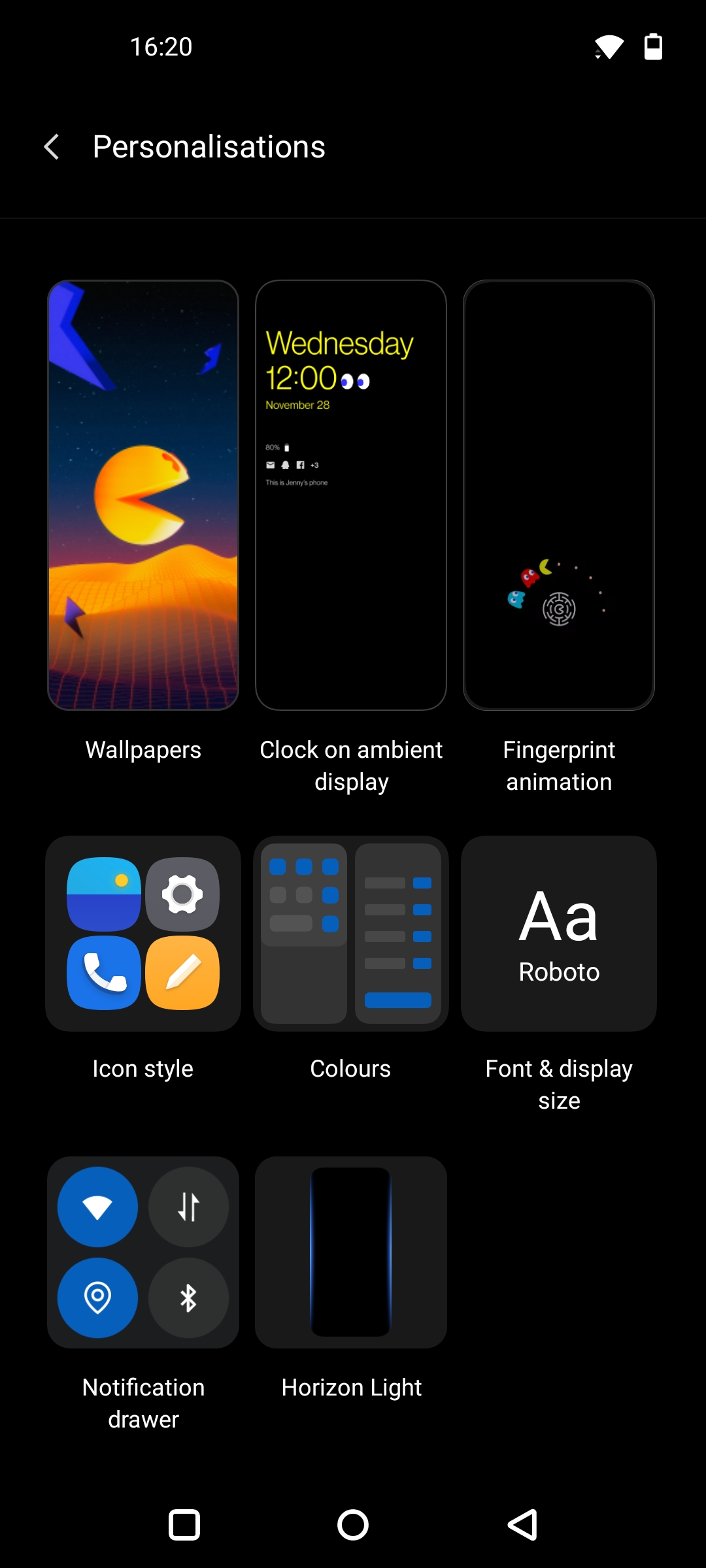The image size is (706, 1568).
Task: Open Font & display size
Action: click(x=559, y=934)
